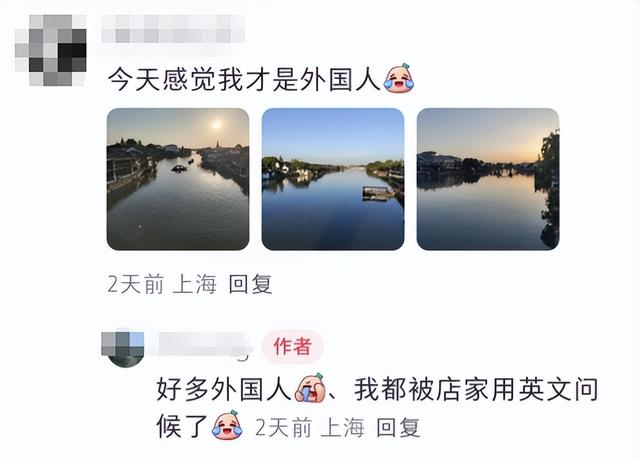The image size is (640, 457).
Task: Open the river photo showing the sun
Action: point(178,179)
